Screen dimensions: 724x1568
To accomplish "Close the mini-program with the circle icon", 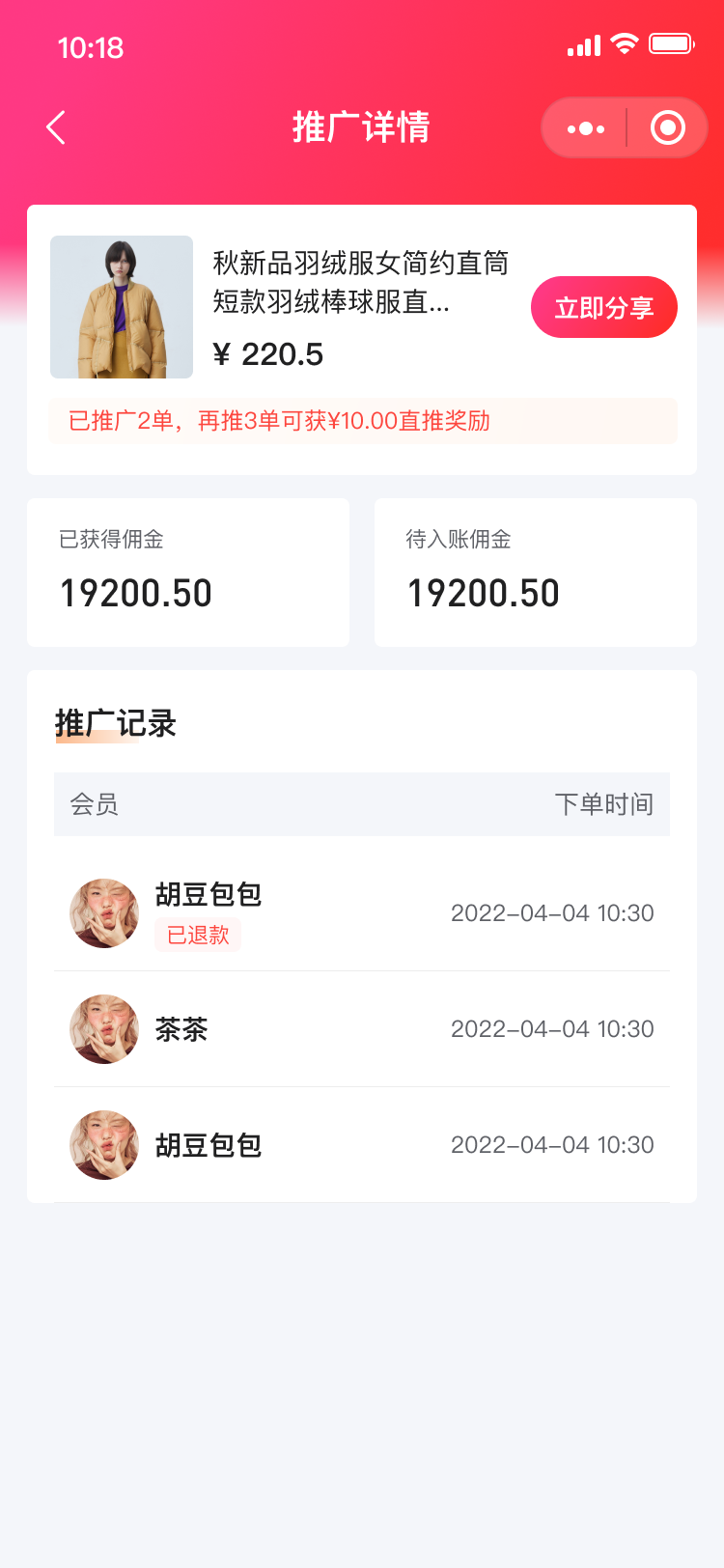I will tap(667, 127).
